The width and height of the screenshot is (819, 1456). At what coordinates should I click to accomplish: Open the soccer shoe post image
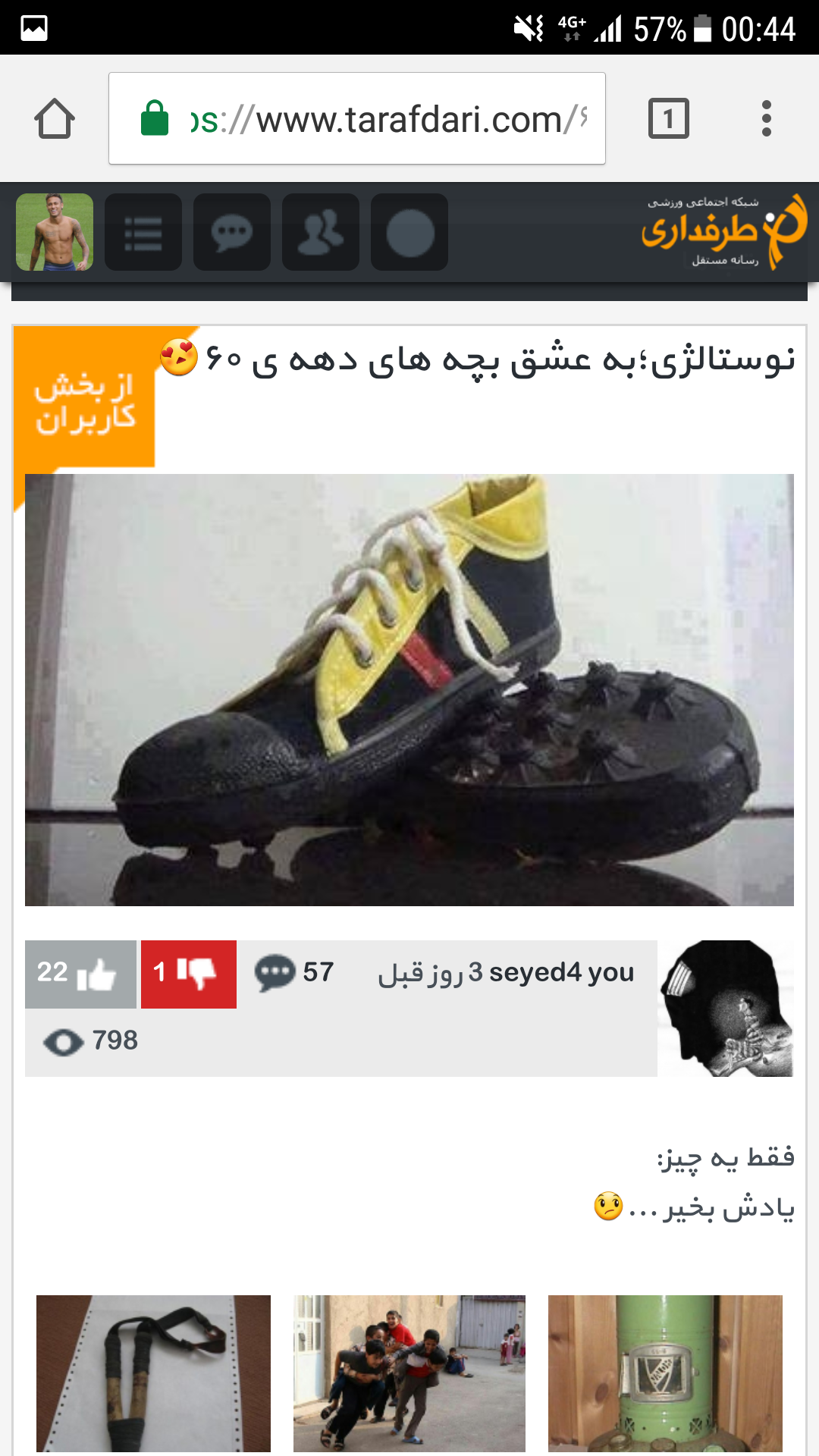[x=409, y=690]
